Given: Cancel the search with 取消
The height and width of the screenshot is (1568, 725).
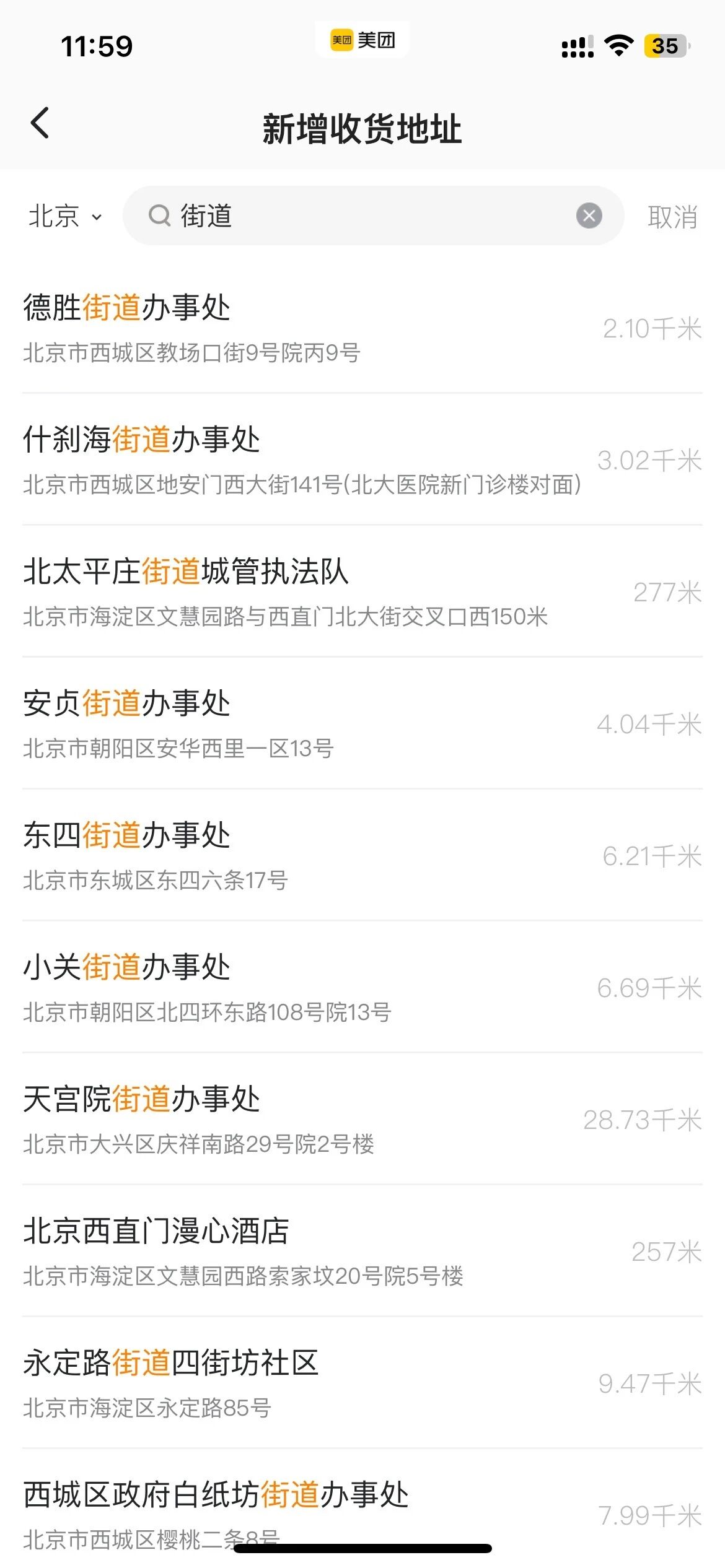Looking at the screenshot, I should 672,217.
